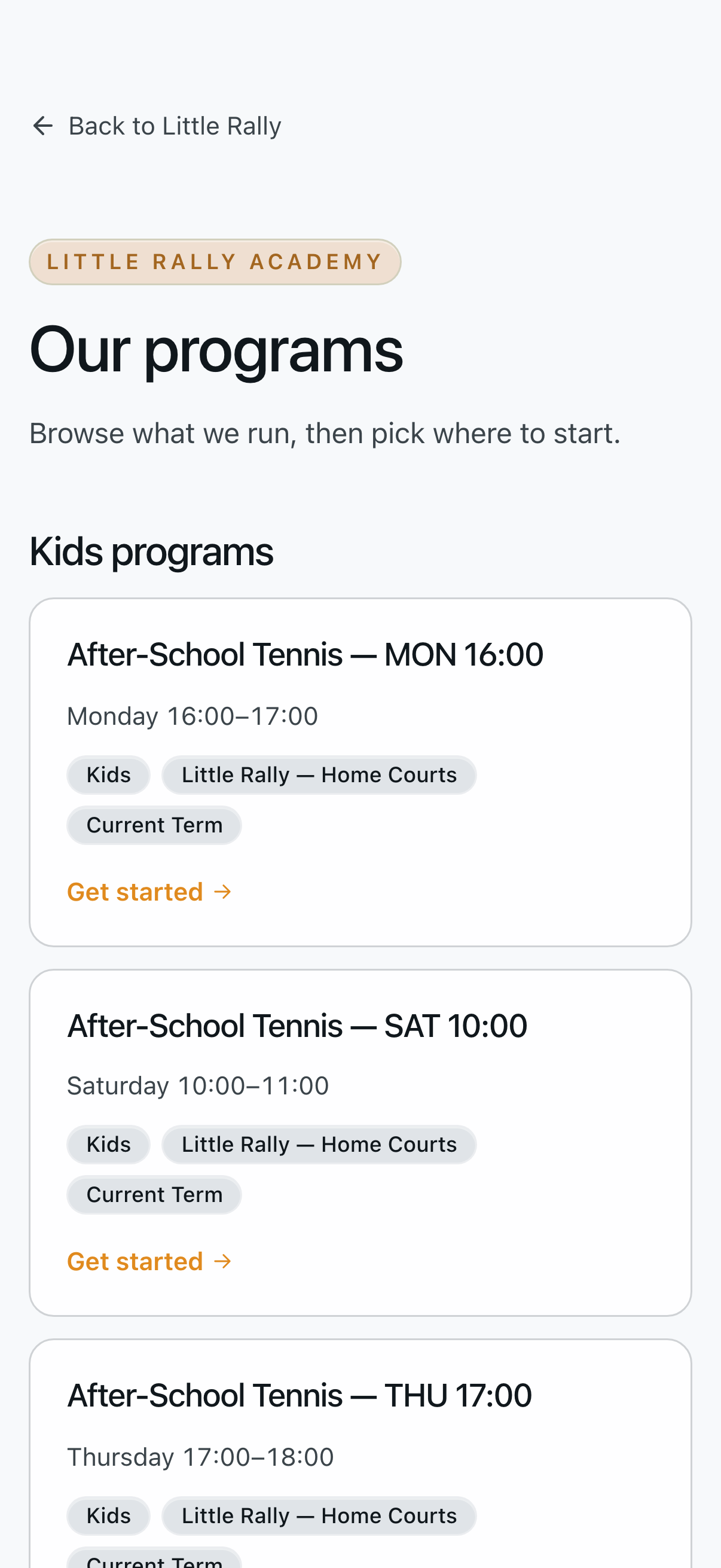Open the After-School Tennis SAT 10:00 card
Image resolution: width=721 pixels, height=1568 pixels.
pos(360,1143)
